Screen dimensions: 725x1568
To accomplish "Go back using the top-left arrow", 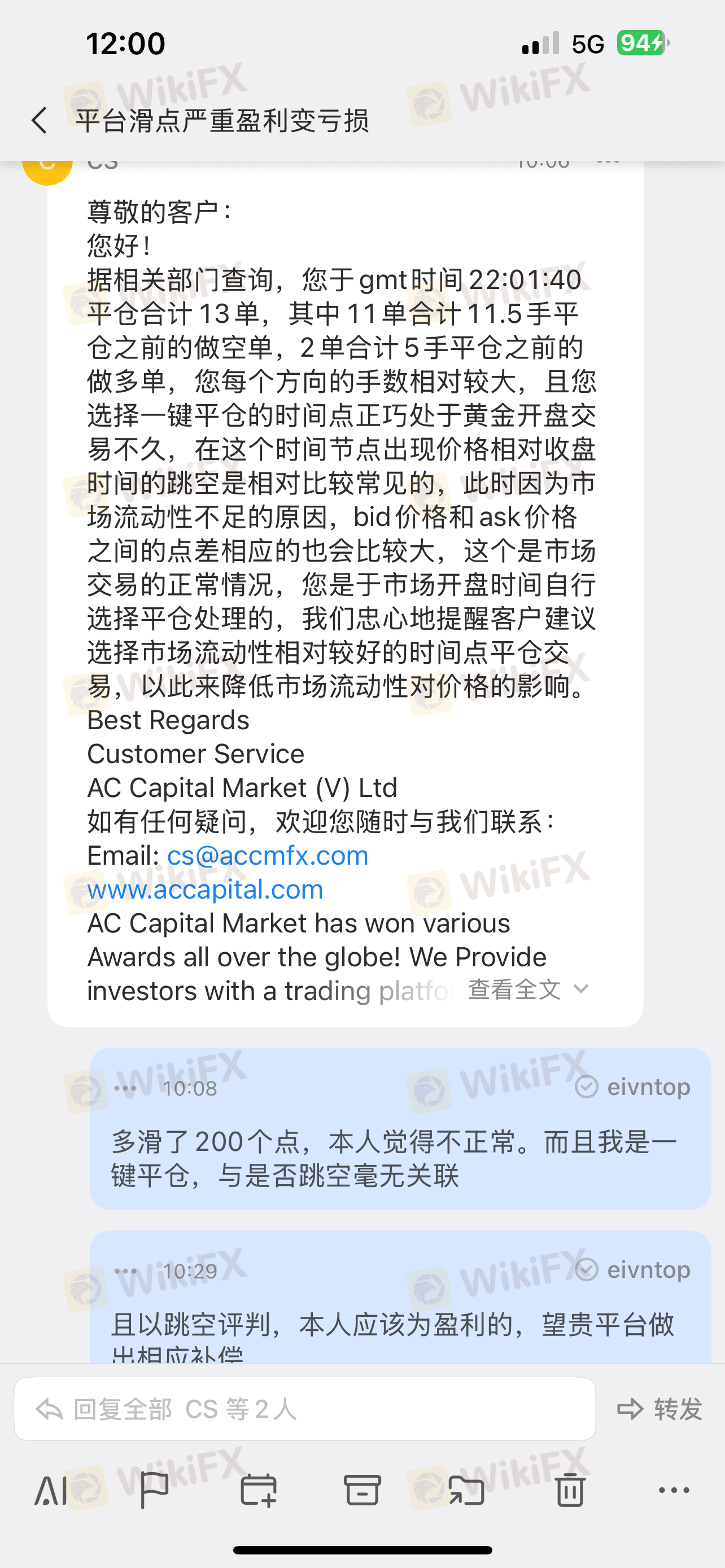I will tap(40, 120).
